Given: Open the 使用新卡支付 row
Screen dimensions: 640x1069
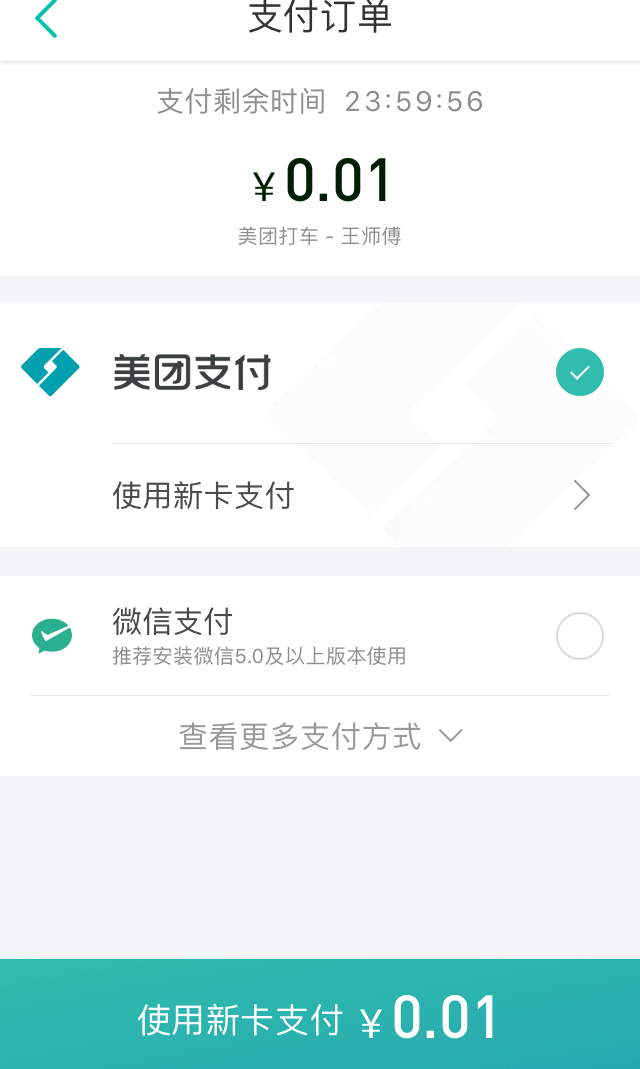Looking at the screenshot, I should point(350,495).
